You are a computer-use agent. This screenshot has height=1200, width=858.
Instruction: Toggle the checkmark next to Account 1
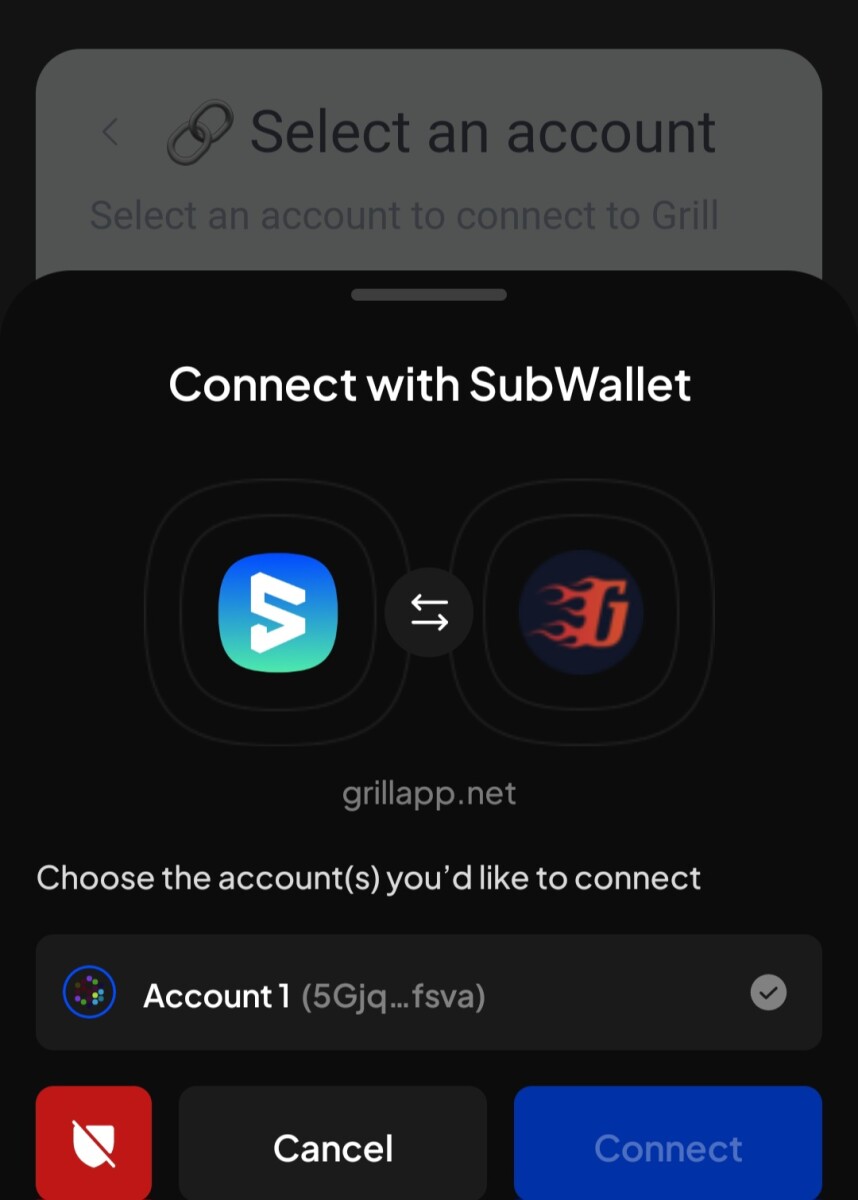(768, 992)
